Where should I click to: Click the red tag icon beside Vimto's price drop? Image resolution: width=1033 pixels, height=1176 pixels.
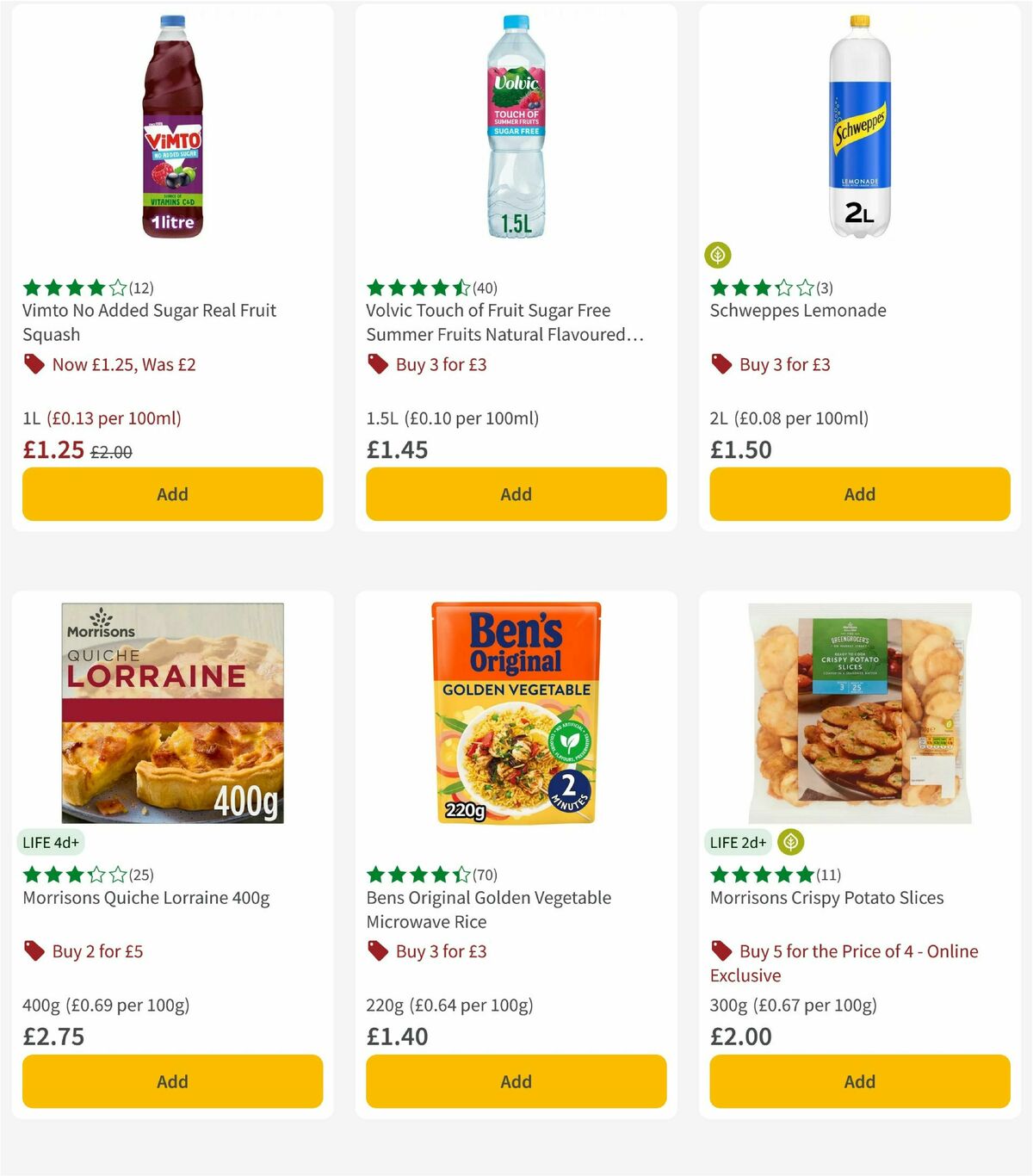point(34,365)
